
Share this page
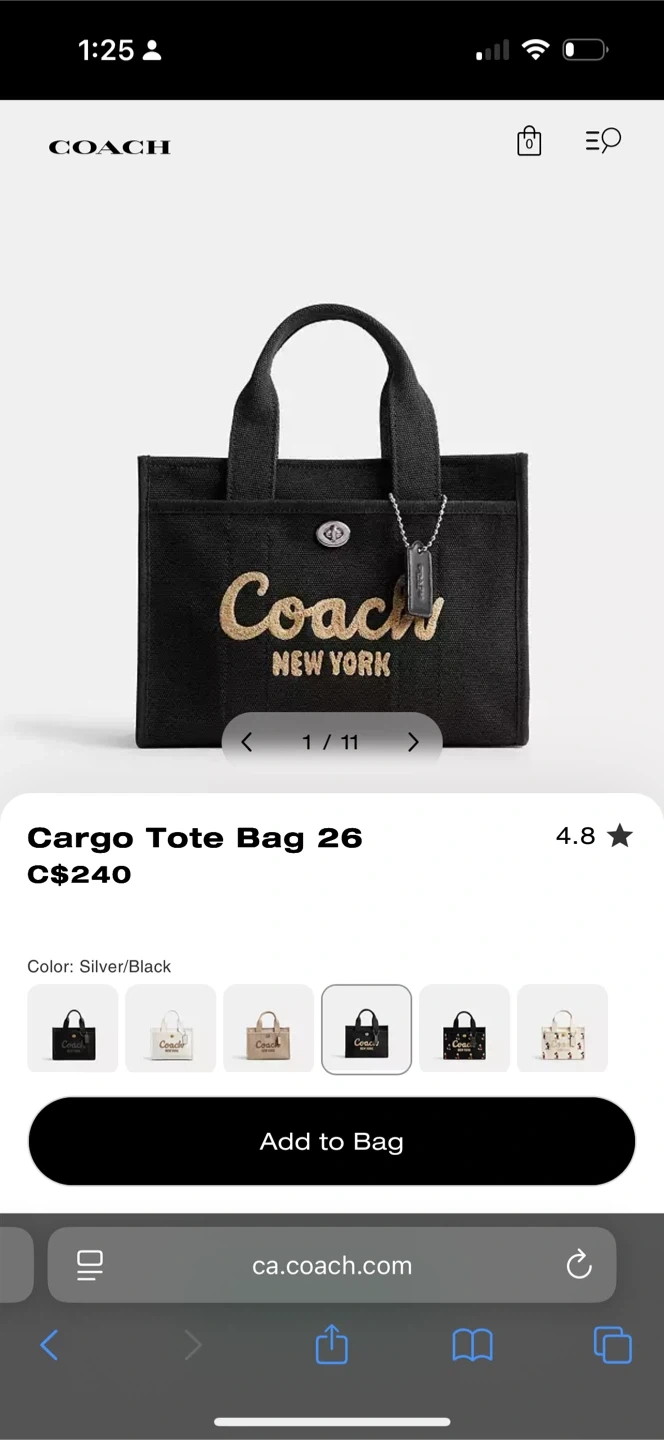[331, 1345]
